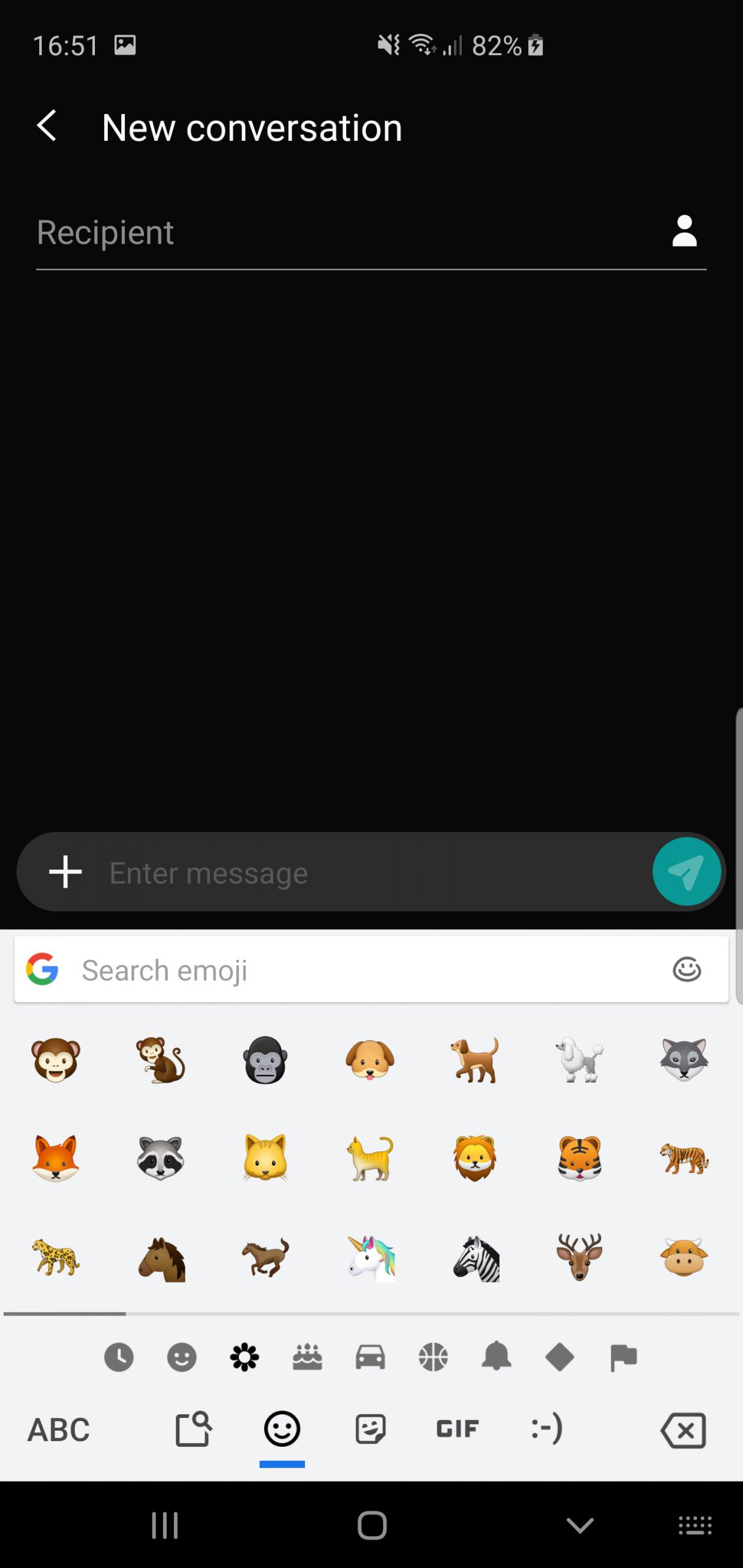Insert the fox emoji
The image size is (743, 1568).
tap(56, 1158)
